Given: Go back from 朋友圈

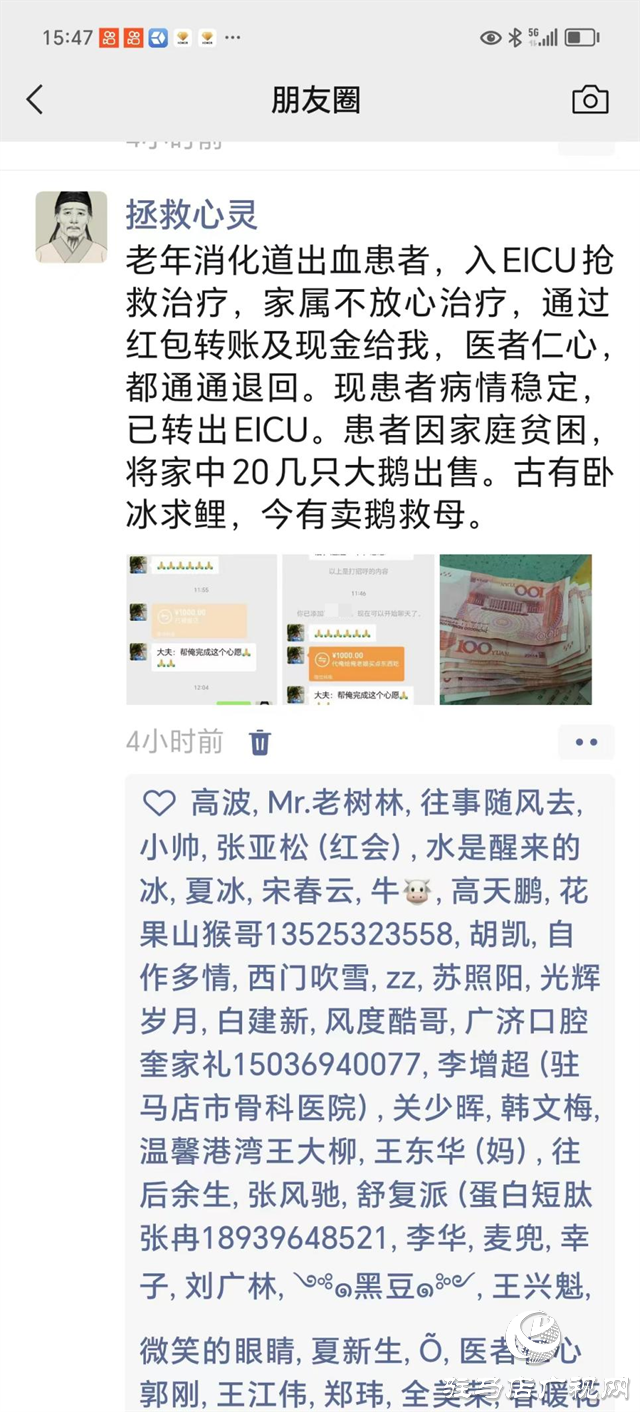Looking at the screenshot, I should click(x=35, y=100).
